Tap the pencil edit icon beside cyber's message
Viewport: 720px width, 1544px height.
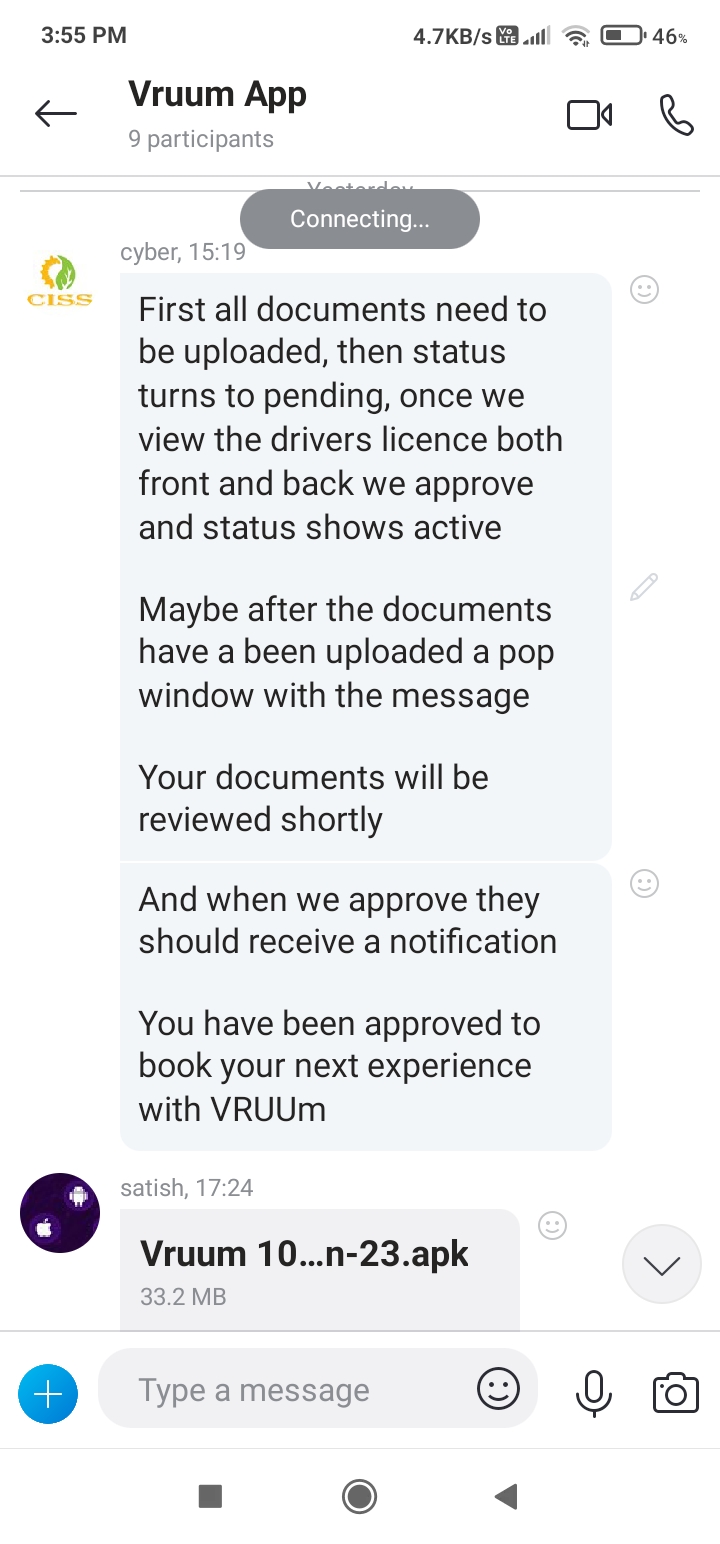[x=644, y=587]
